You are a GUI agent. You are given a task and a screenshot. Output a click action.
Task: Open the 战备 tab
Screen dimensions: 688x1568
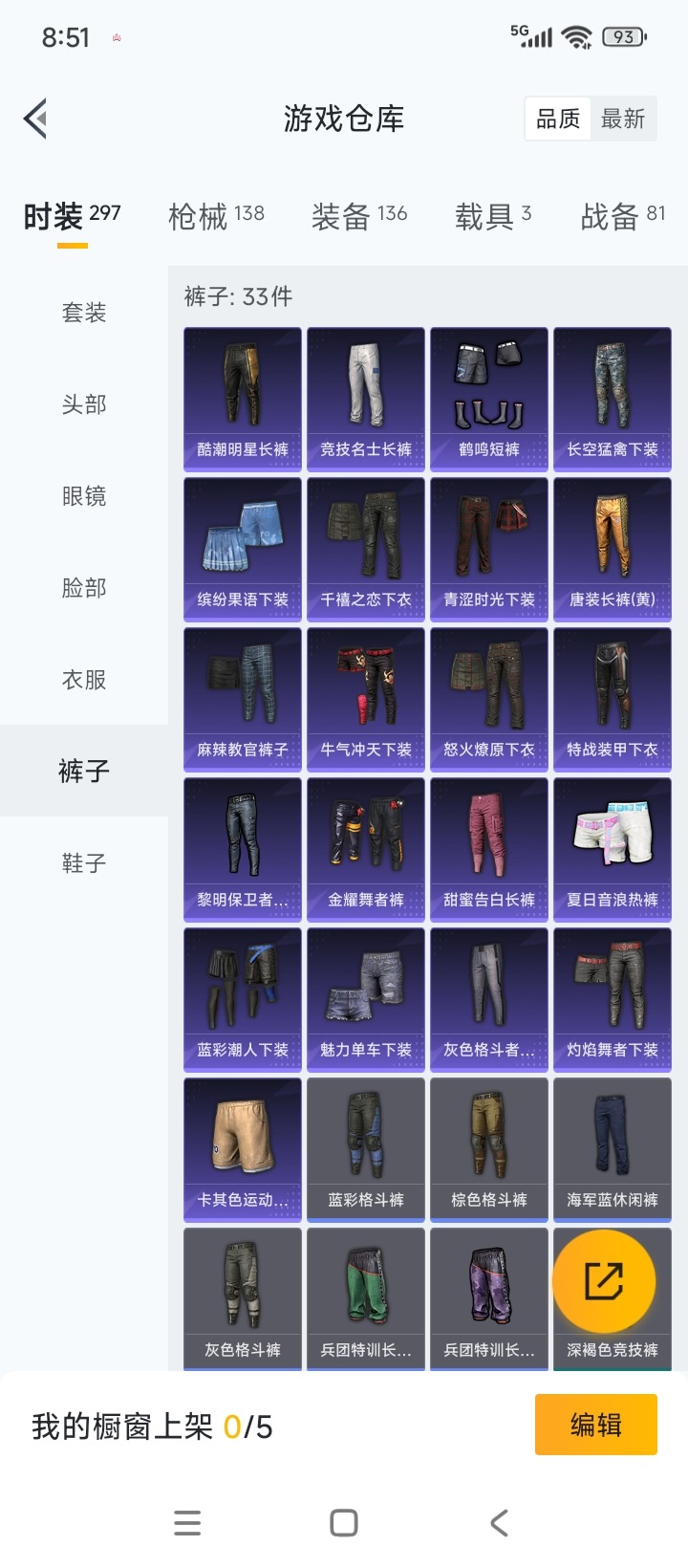click(623, 216)
